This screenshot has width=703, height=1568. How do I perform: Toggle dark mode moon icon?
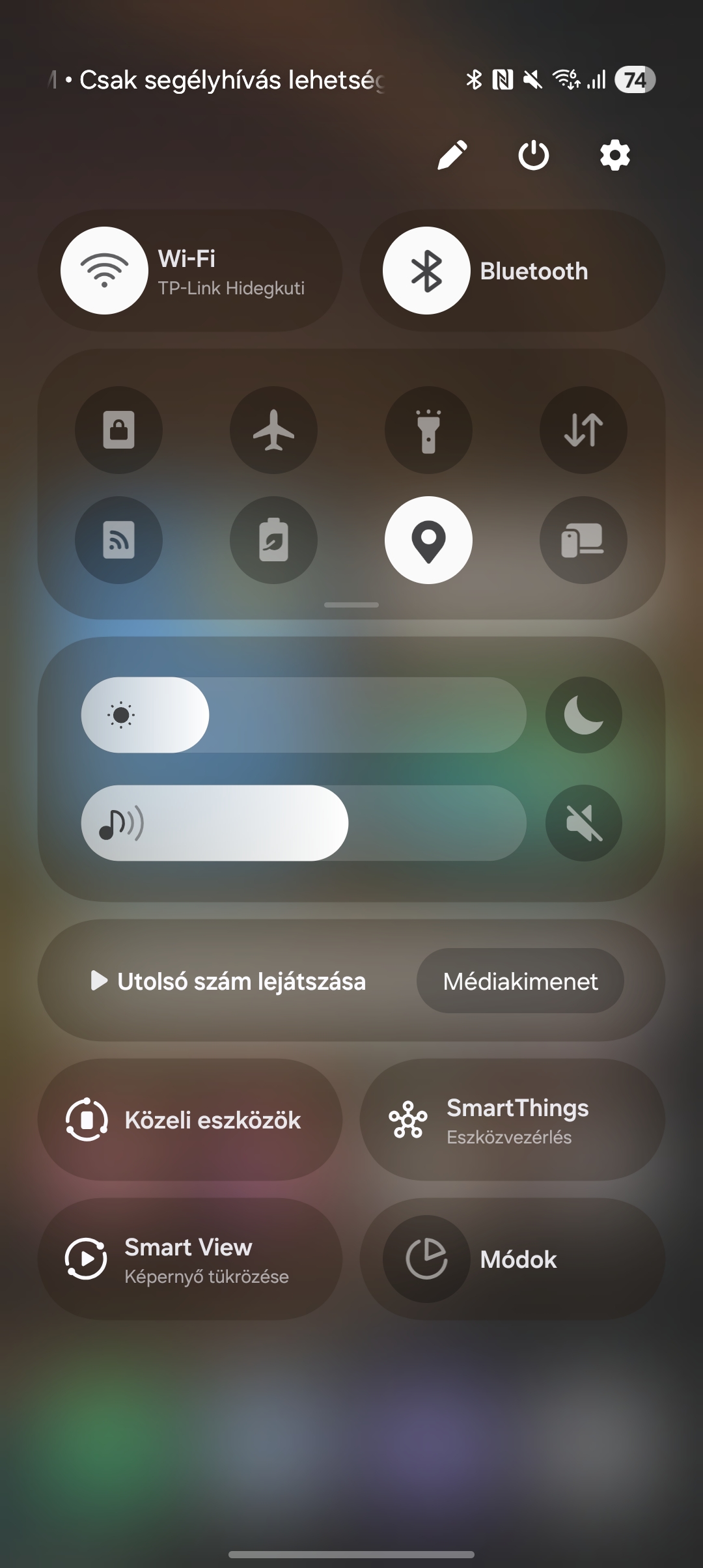pos(583,715)
